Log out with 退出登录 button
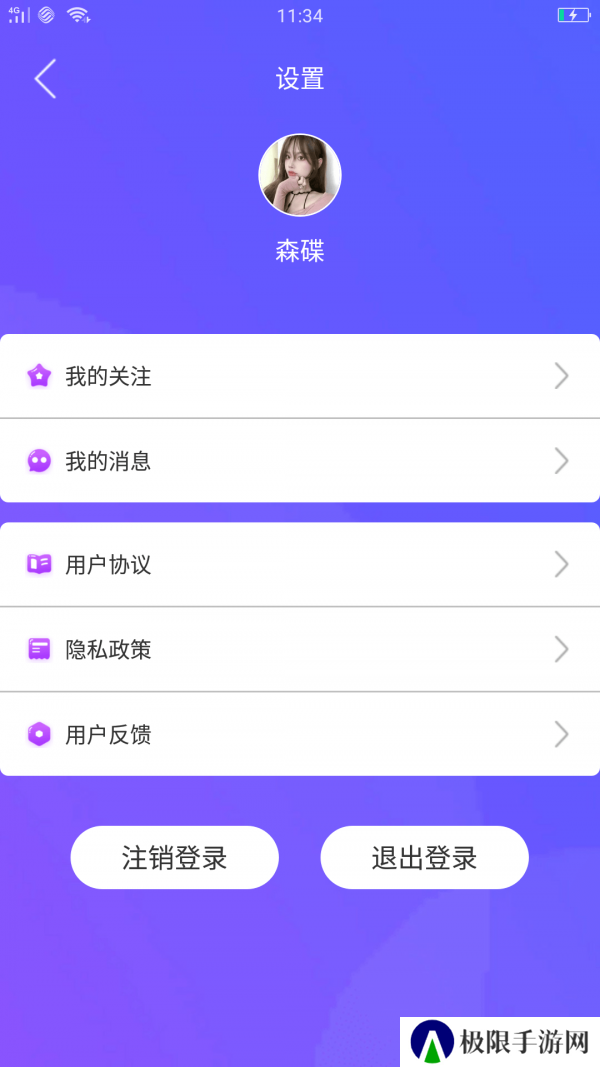The height and width of the screenshot is (1067, 600). (x=424, y=857)
